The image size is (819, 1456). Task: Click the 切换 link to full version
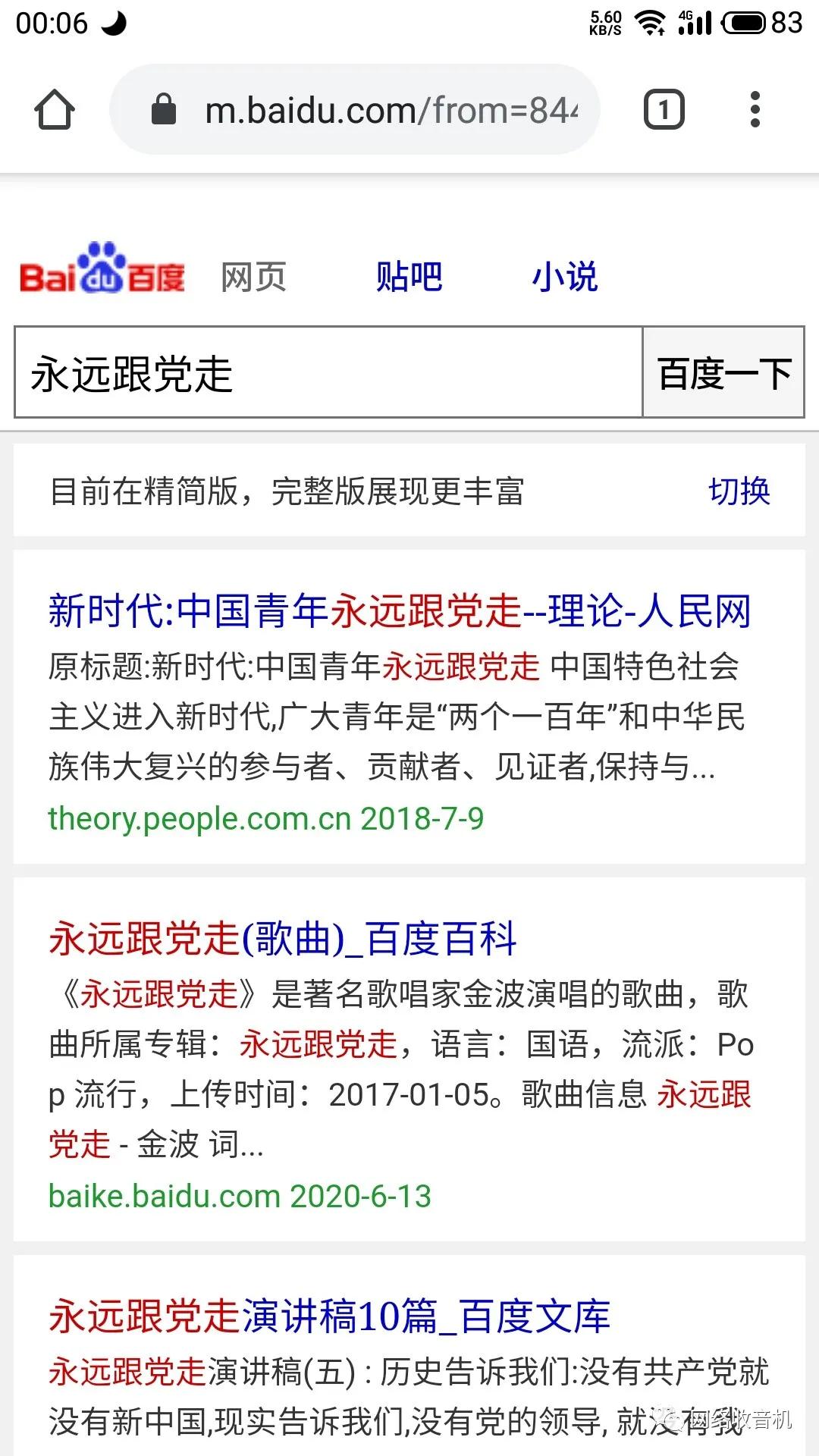[739, 491]
